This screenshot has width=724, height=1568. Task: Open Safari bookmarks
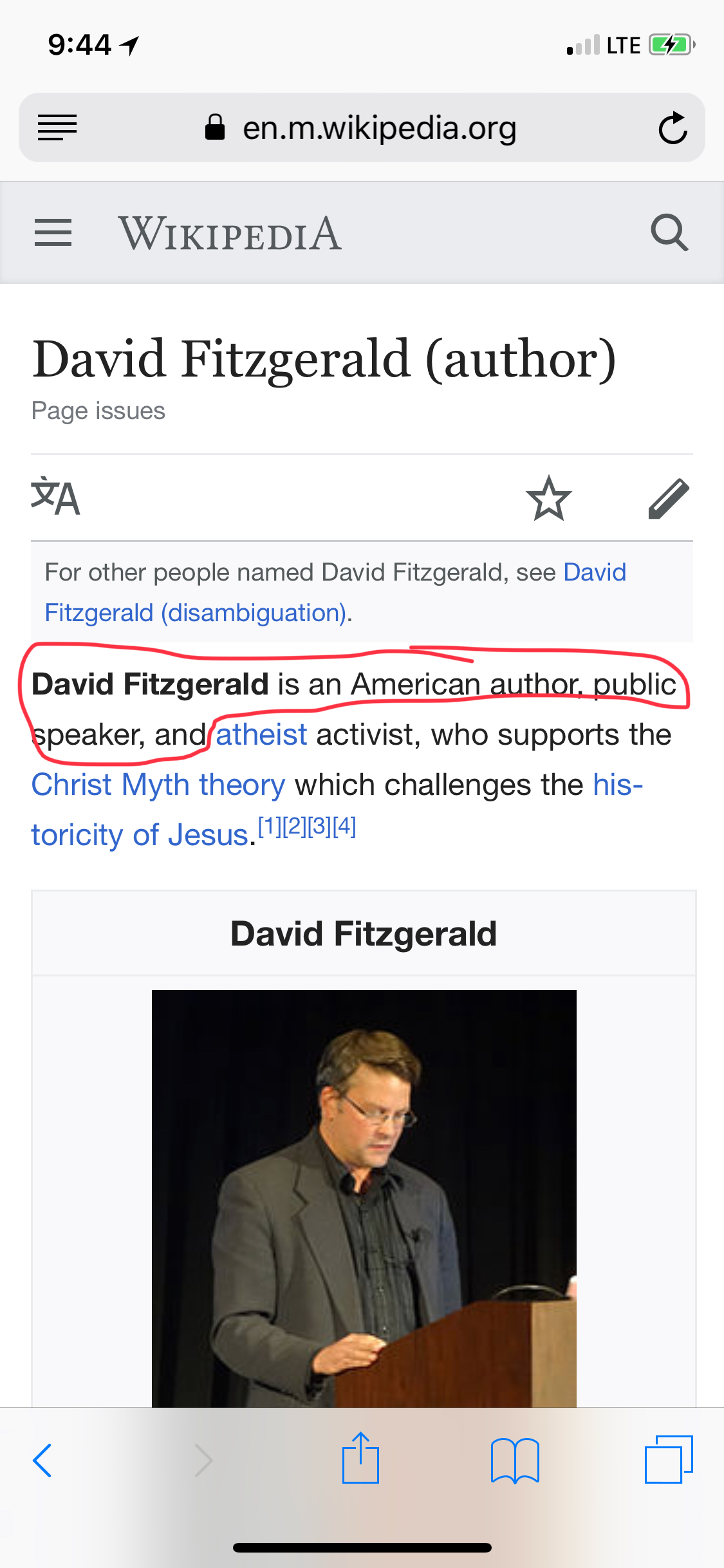[x=515, y=1461]
